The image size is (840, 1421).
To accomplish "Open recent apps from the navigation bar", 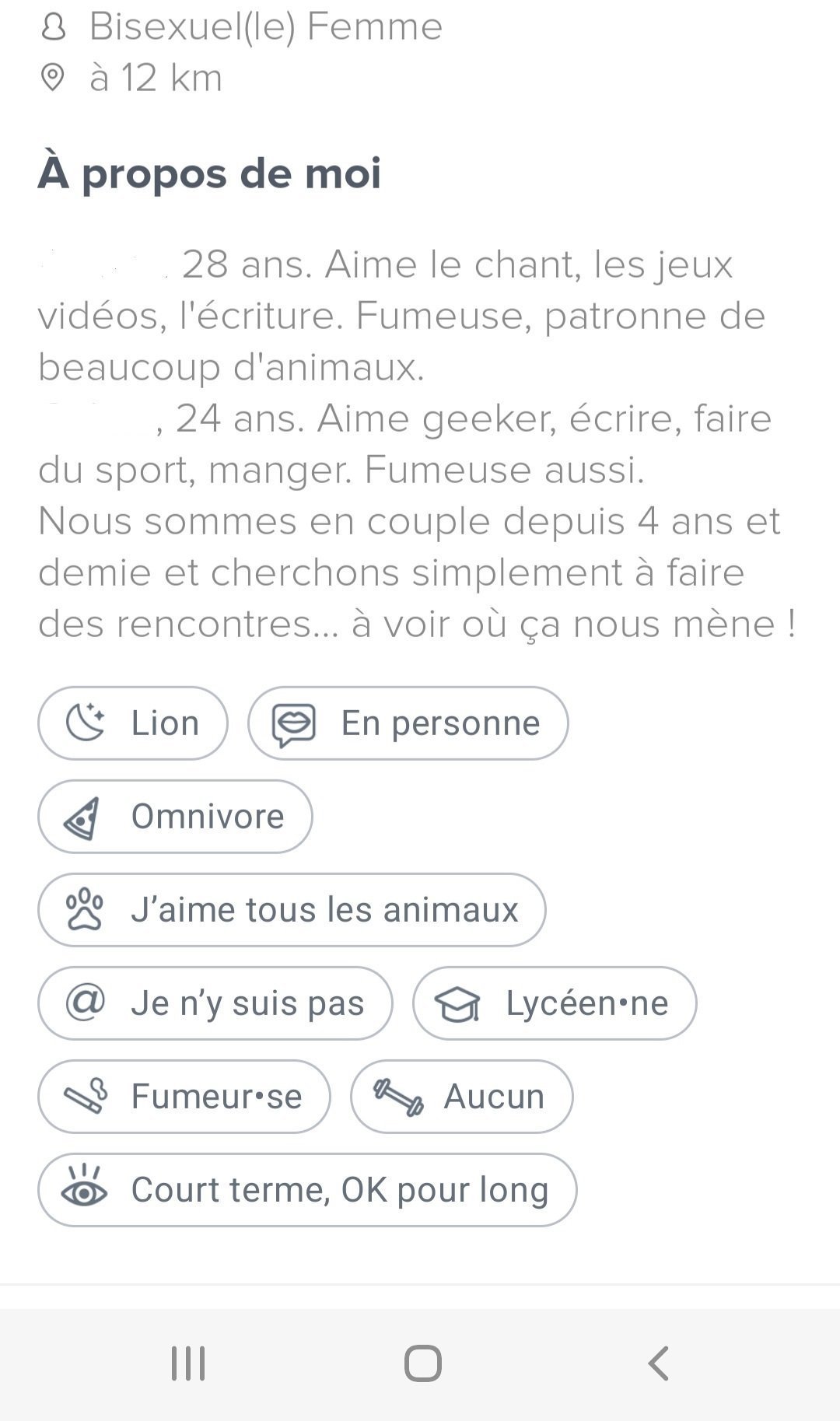I will [188, 1363].
